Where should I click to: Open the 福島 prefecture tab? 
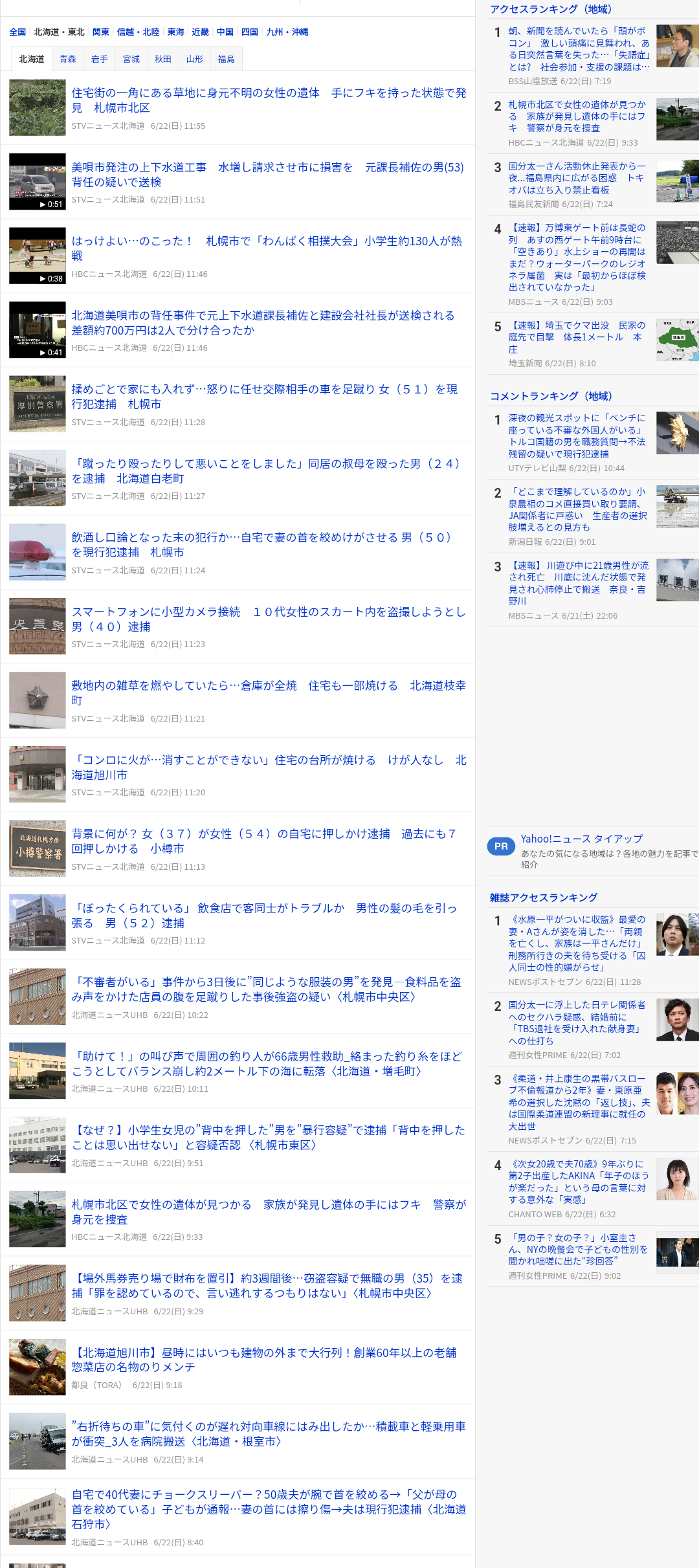pyautogui.click(x=226, y=59)
